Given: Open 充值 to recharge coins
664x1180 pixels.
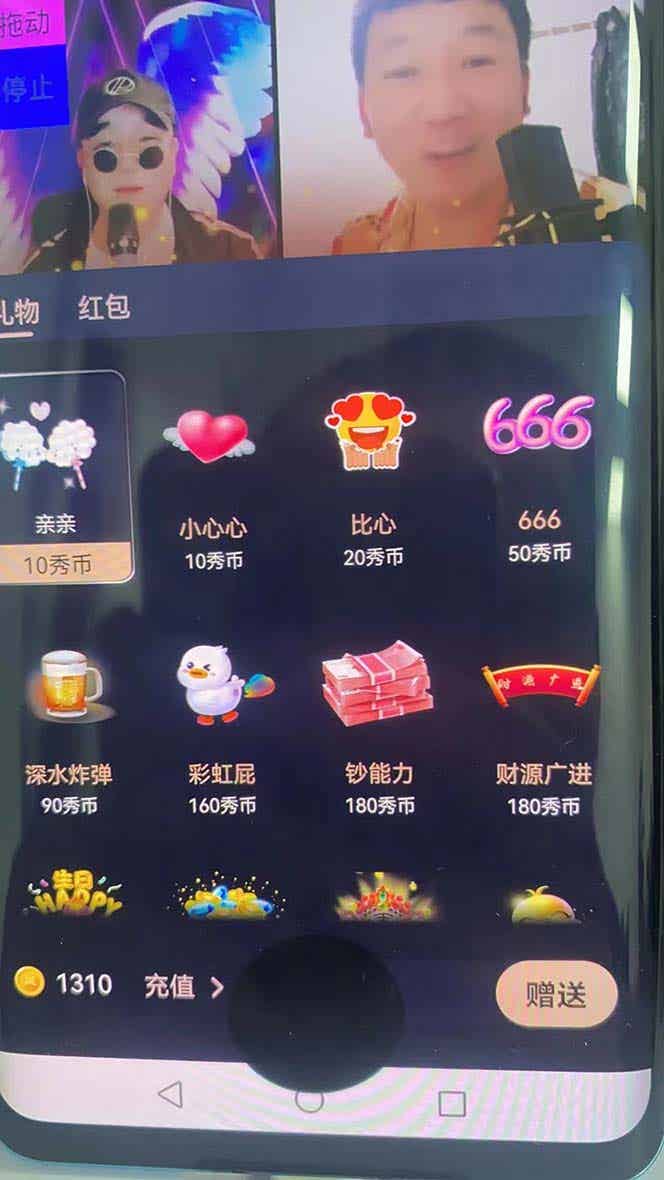Looking at the screenshot, I should coord(183,986).
